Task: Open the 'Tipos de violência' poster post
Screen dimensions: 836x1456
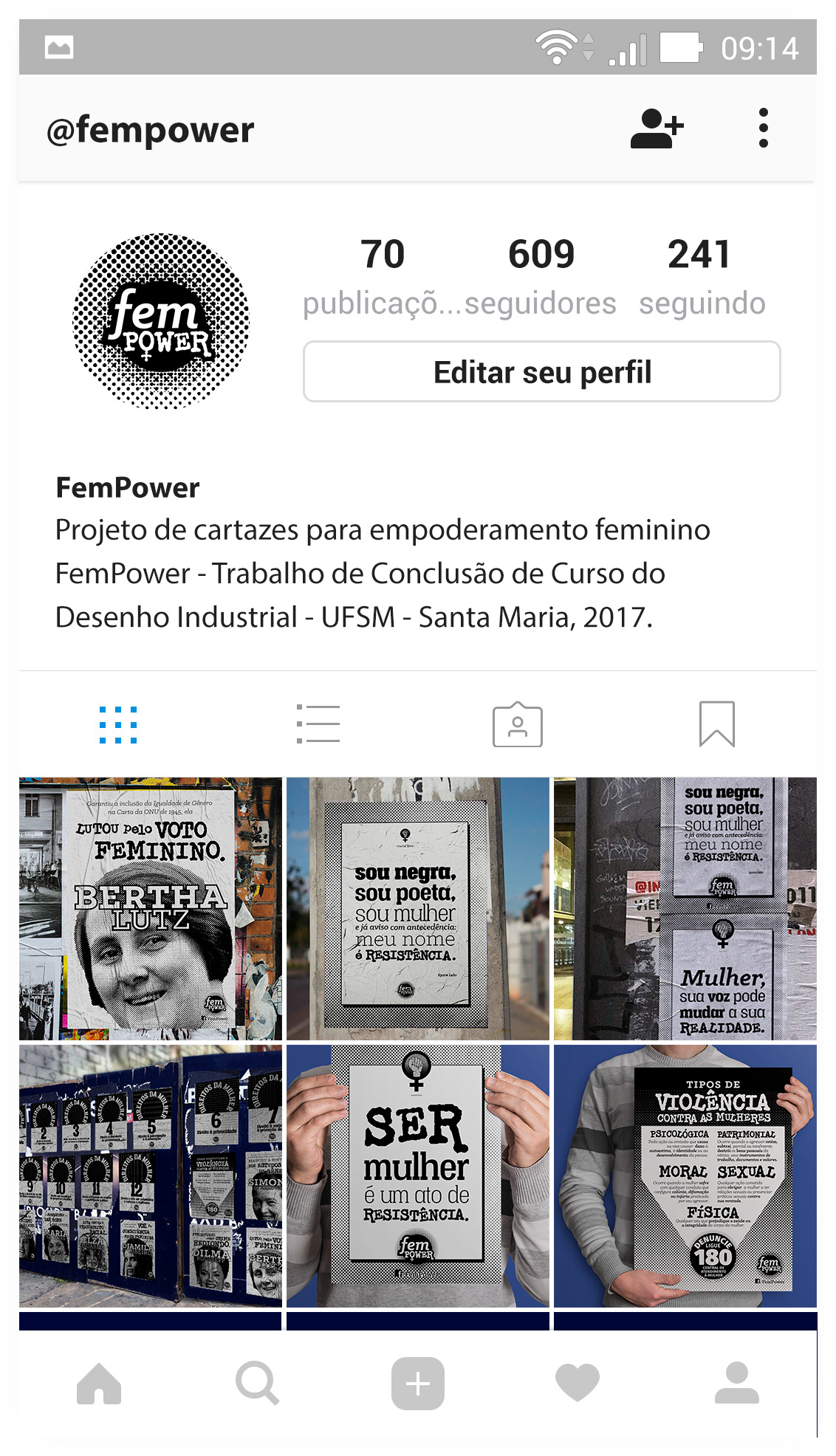Action: 685,1175
